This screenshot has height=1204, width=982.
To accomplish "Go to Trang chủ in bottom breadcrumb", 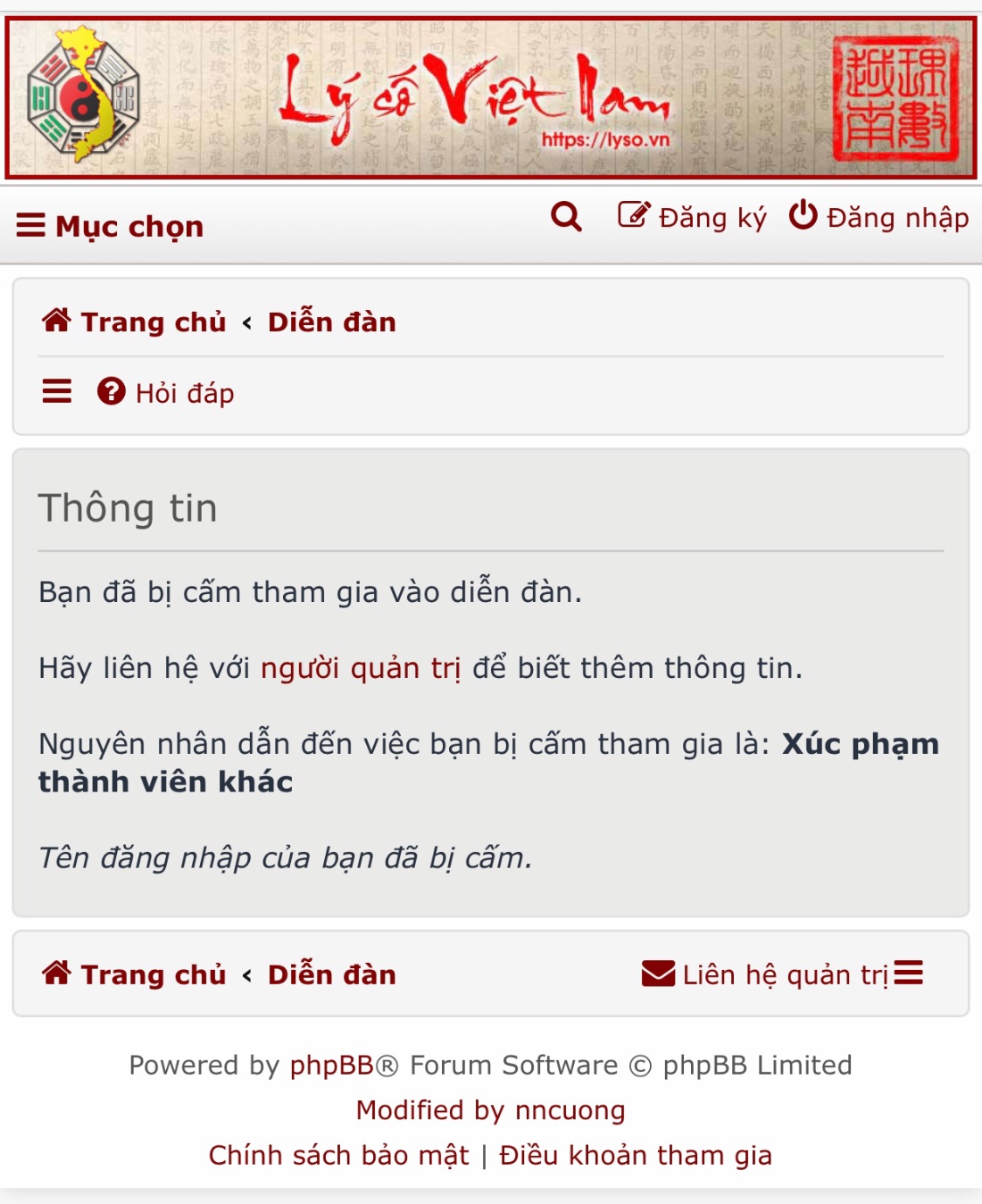I will pyautogui.click(x=134, y=974).
